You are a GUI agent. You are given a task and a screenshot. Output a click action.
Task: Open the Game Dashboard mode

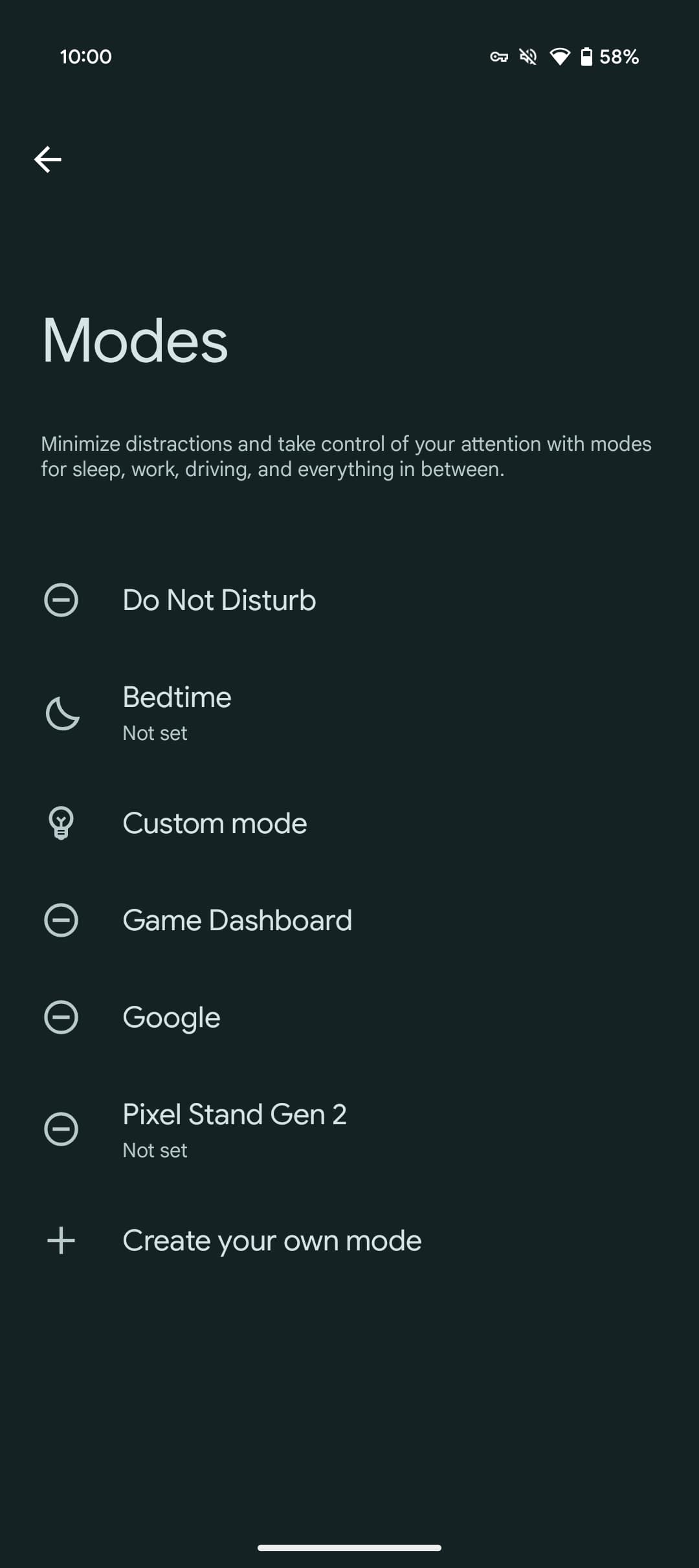click(x=237, y=920)
